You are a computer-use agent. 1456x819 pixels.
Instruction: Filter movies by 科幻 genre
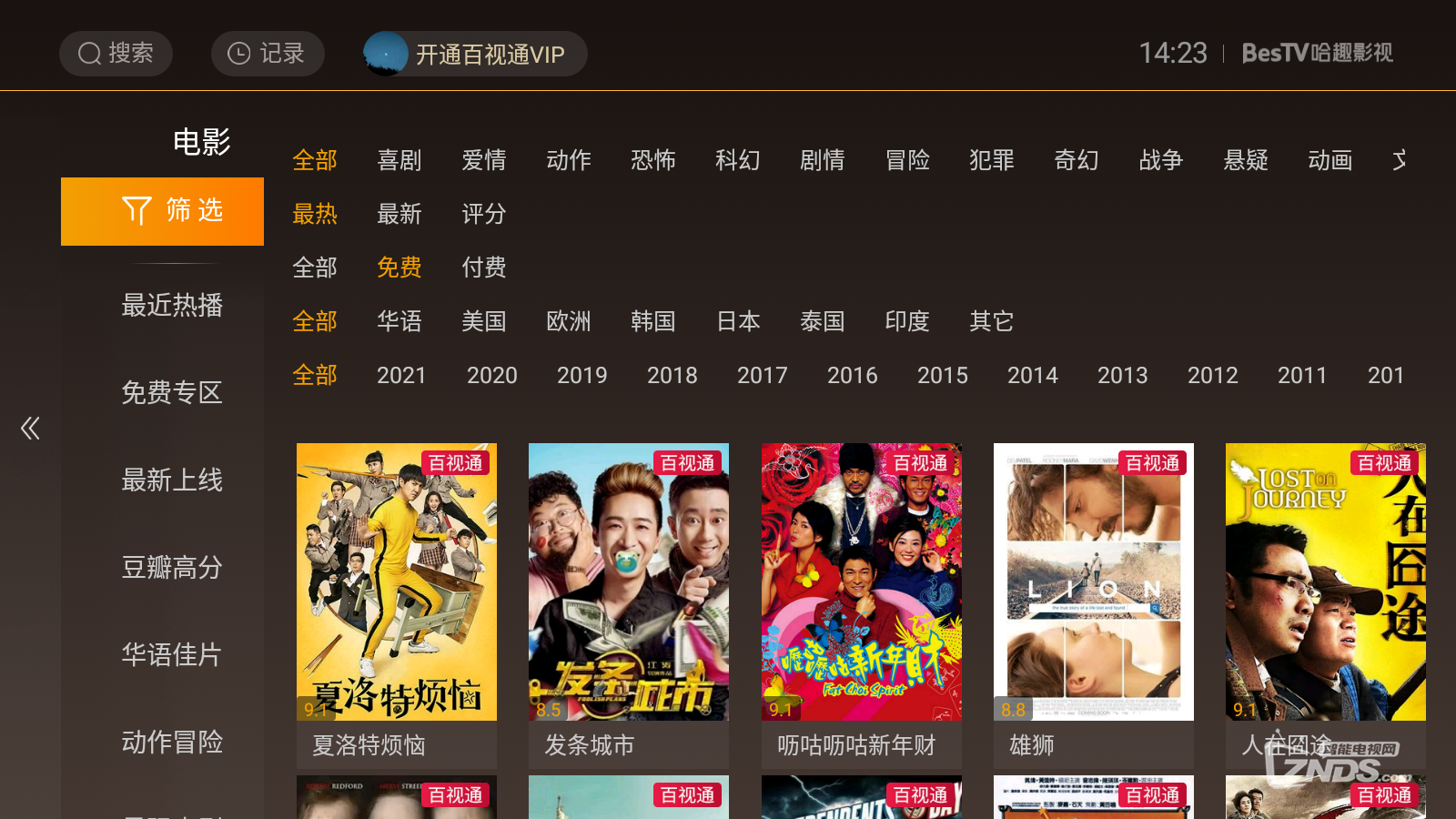click(738, 160)
